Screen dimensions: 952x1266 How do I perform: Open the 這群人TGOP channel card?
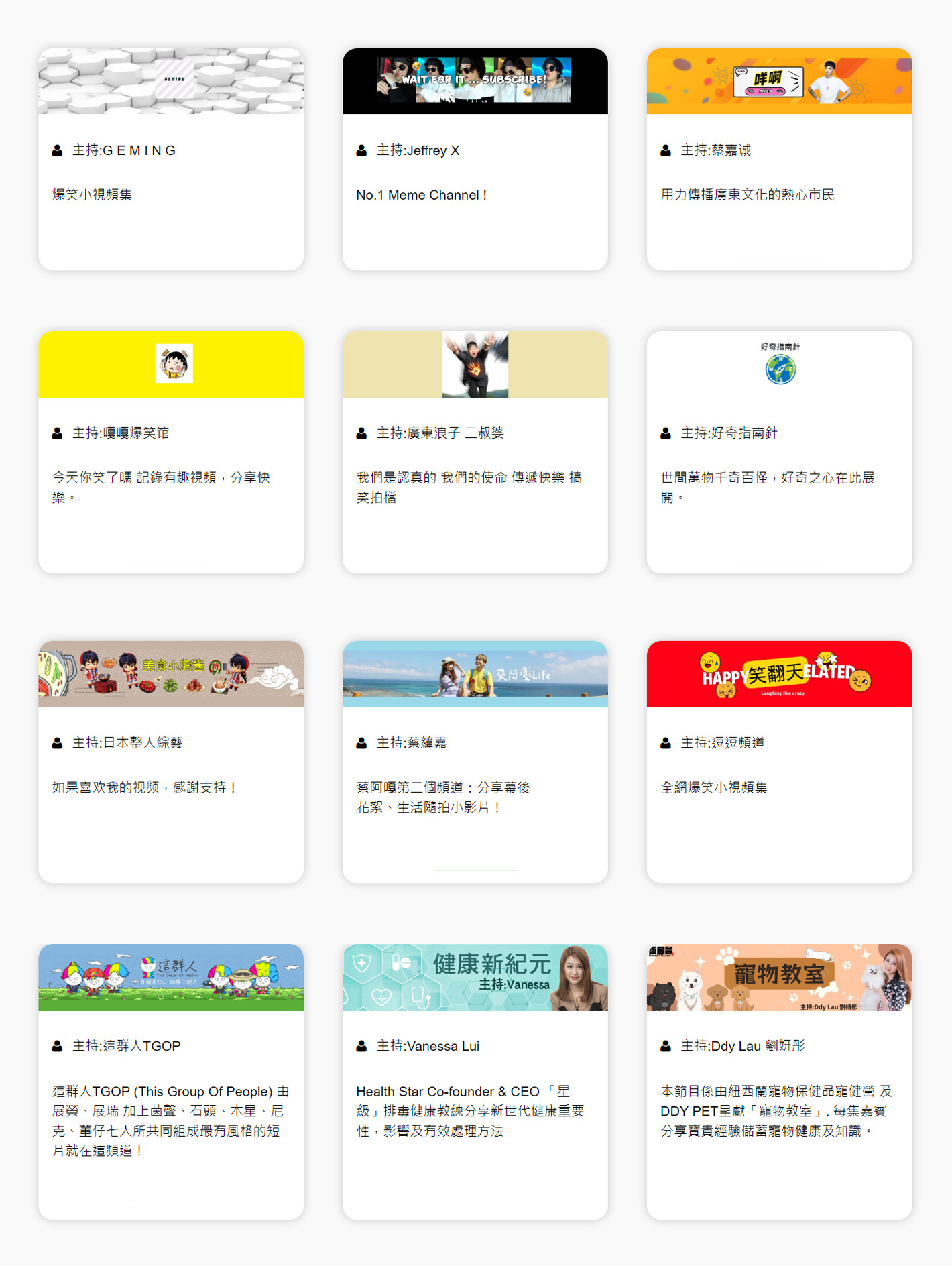pos(171,1081)
